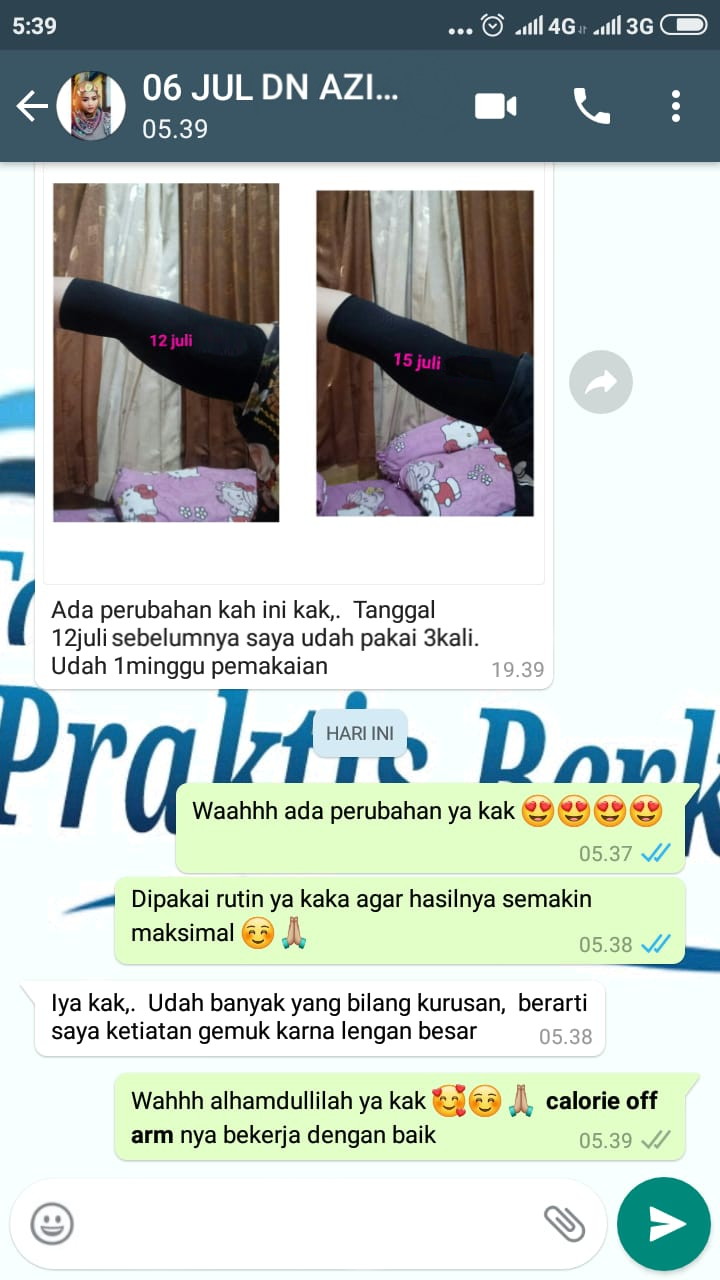Screen dimensions: 720x1280
Task: Start a video call
Action: tap(496, 106)
